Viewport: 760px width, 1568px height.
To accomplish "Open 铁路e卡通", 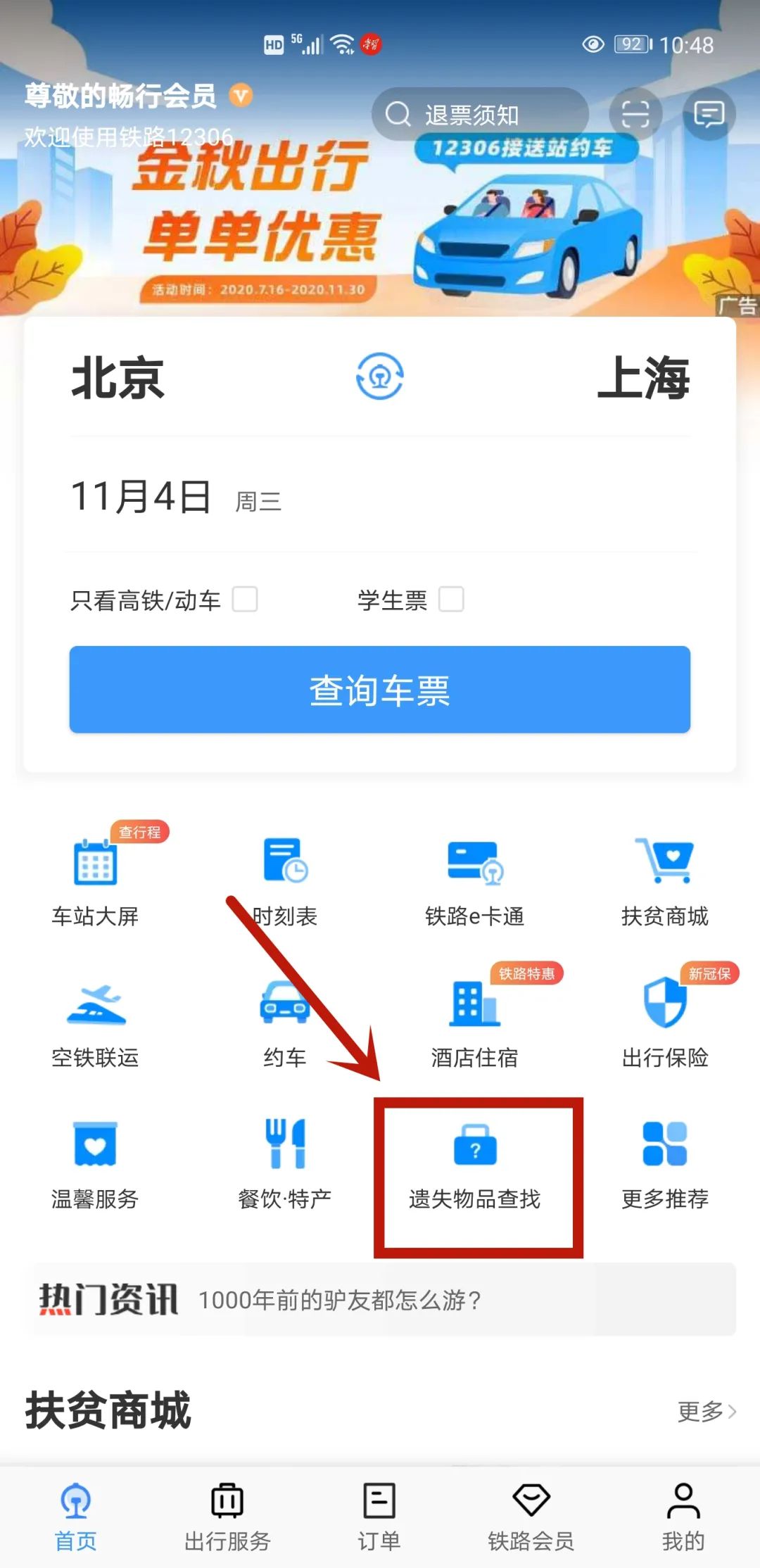I will [x=475, y=880].
